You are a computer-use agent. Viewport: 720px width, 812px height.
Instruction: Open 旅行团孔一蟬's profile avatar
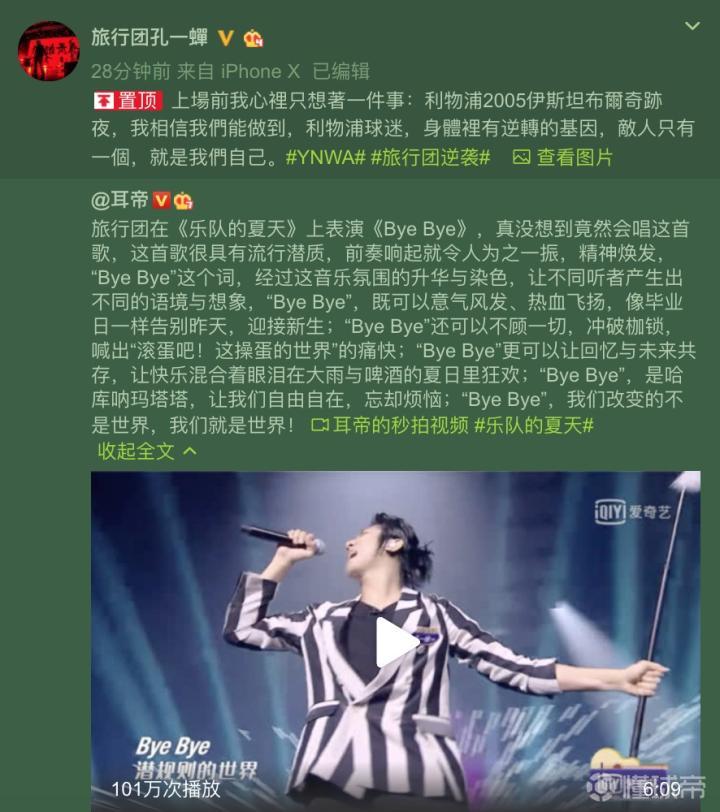click(x=48, y=50)
